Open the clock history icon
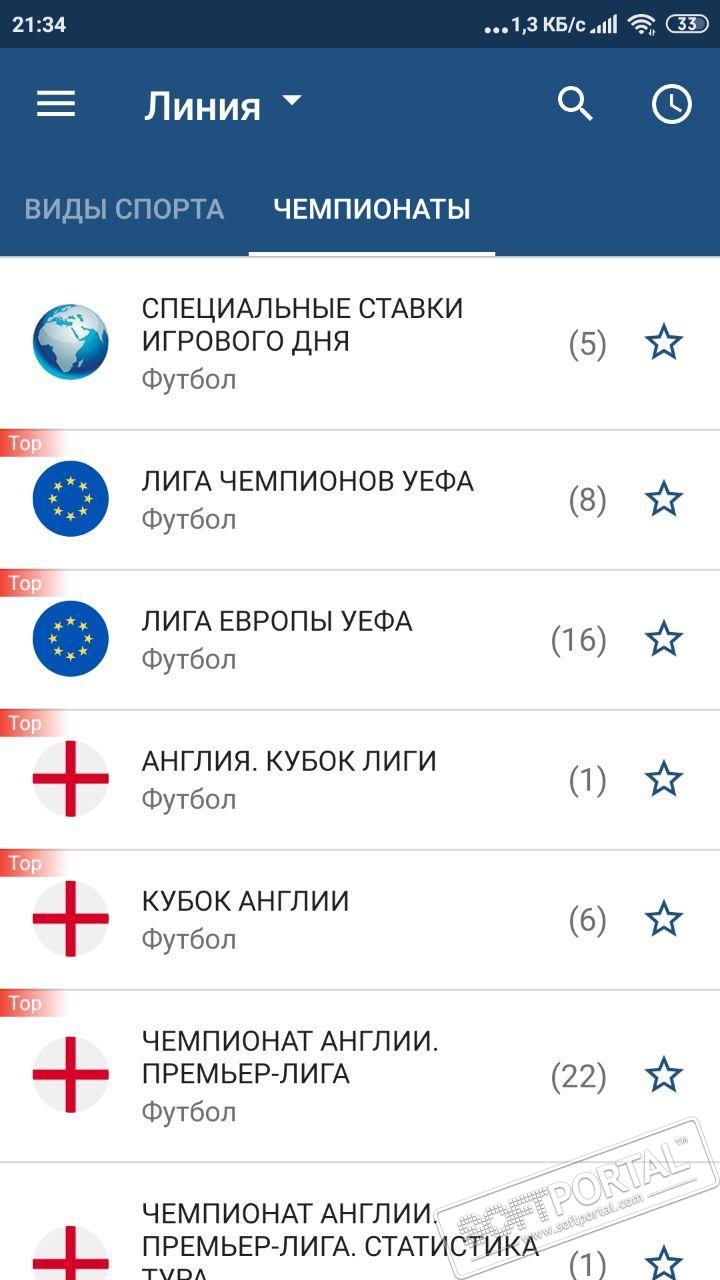720x1280 pixels. 671,104
